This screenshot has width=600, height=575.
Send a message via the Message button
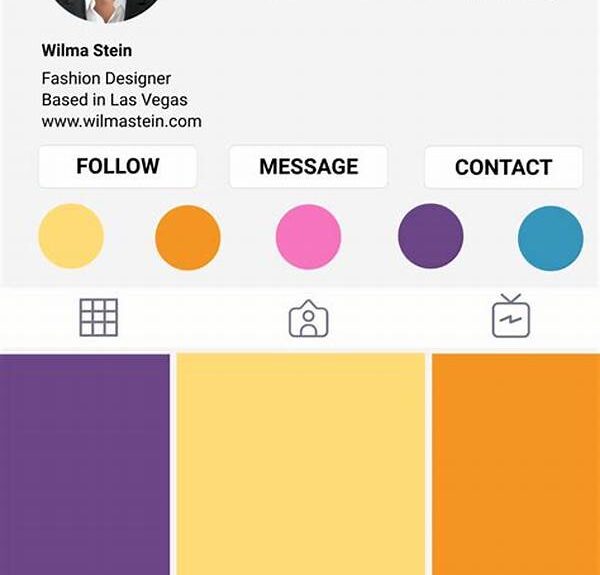click(308, 166)
